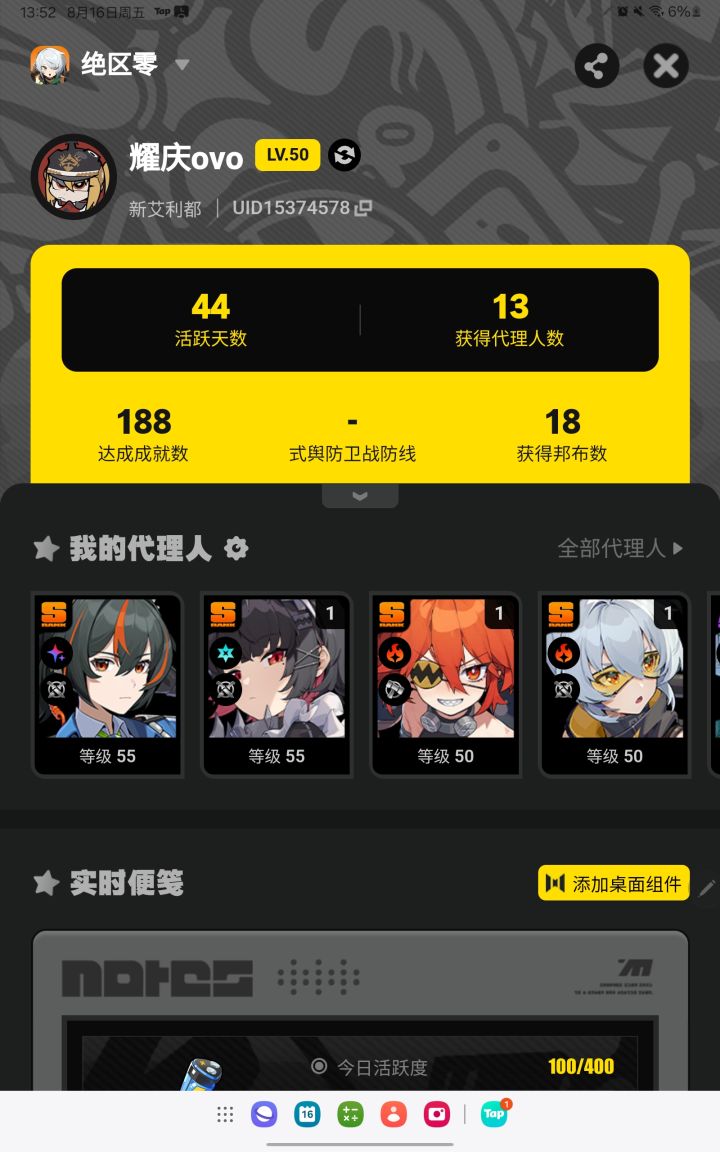Tap the 添加桌面组件 button

(613, 883)
